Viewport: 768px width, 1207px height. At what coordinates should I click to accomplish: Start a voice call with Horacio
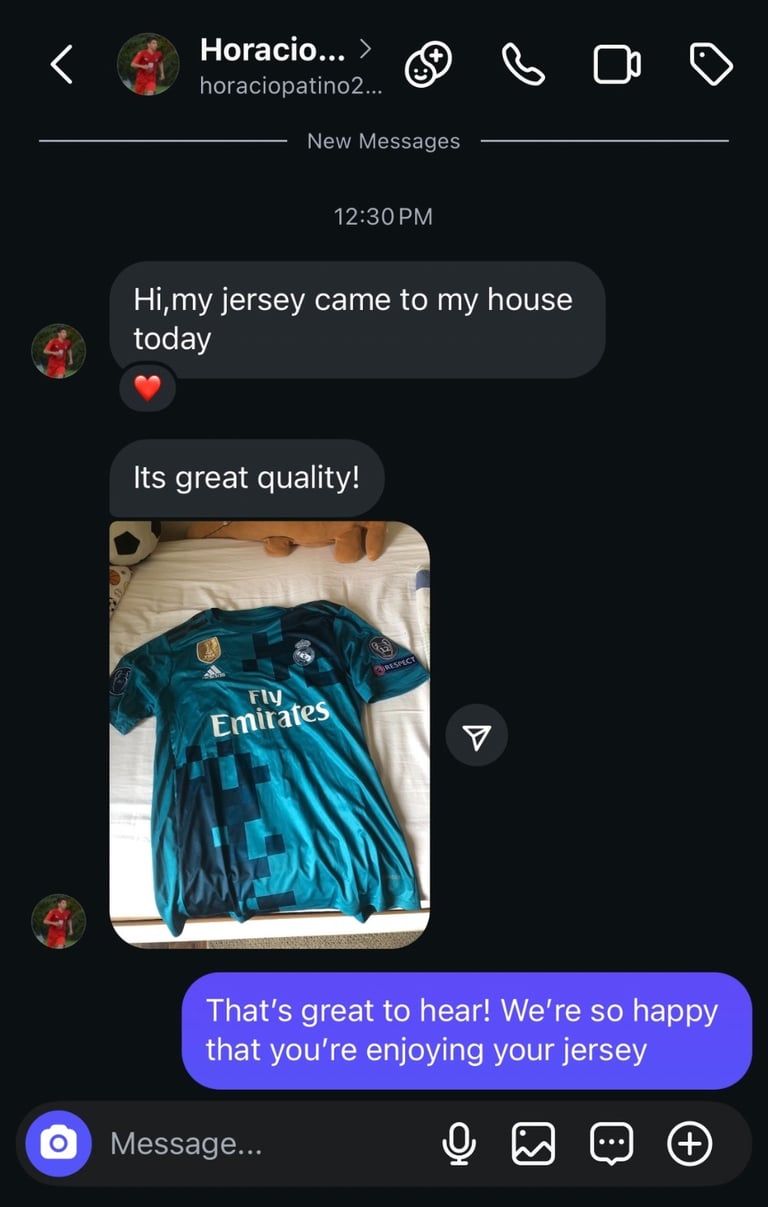pos(523,65)
